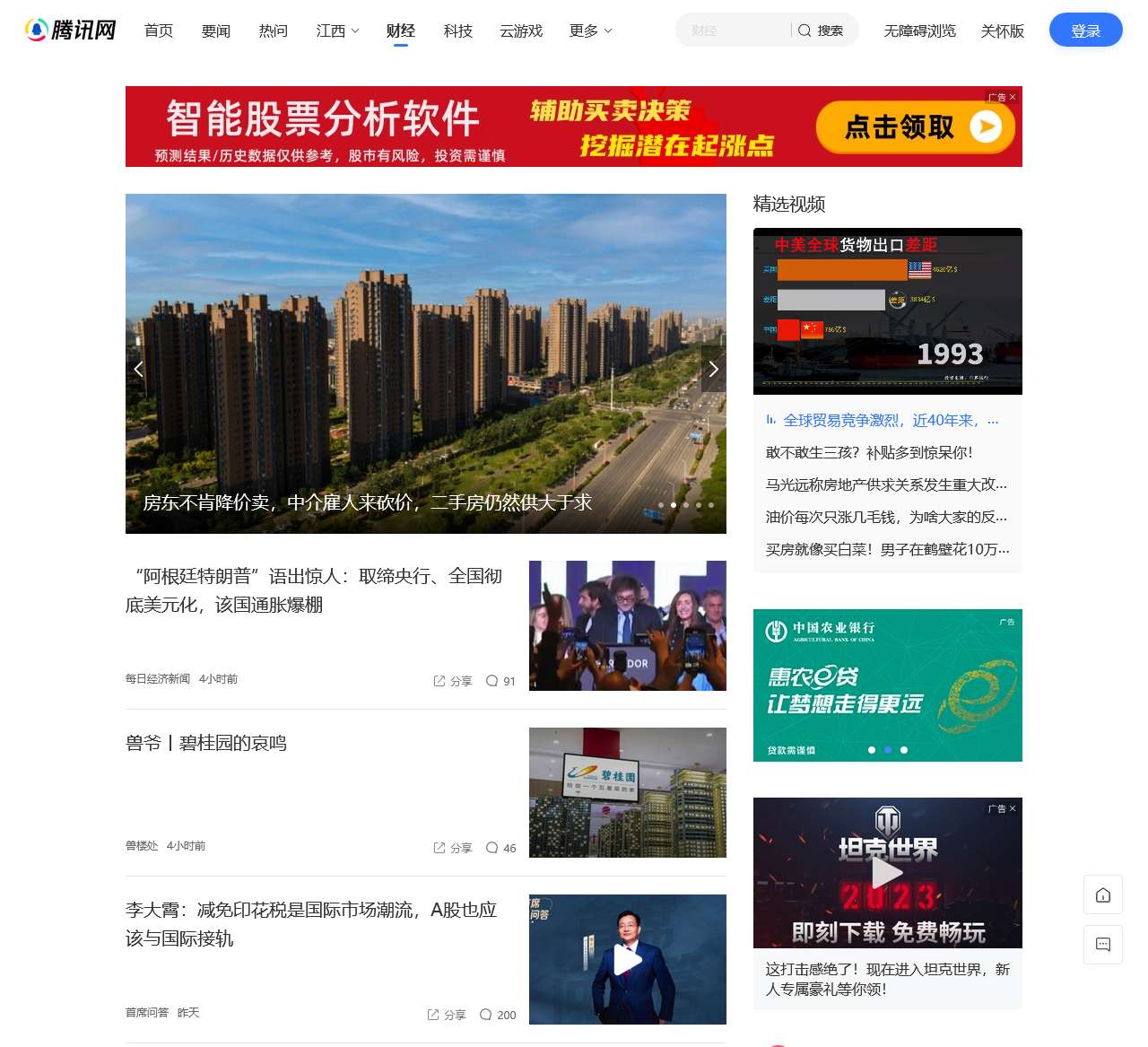The image size is (1148, 1047).
Task: Open the 要闻 section
Action: point(216,31)
